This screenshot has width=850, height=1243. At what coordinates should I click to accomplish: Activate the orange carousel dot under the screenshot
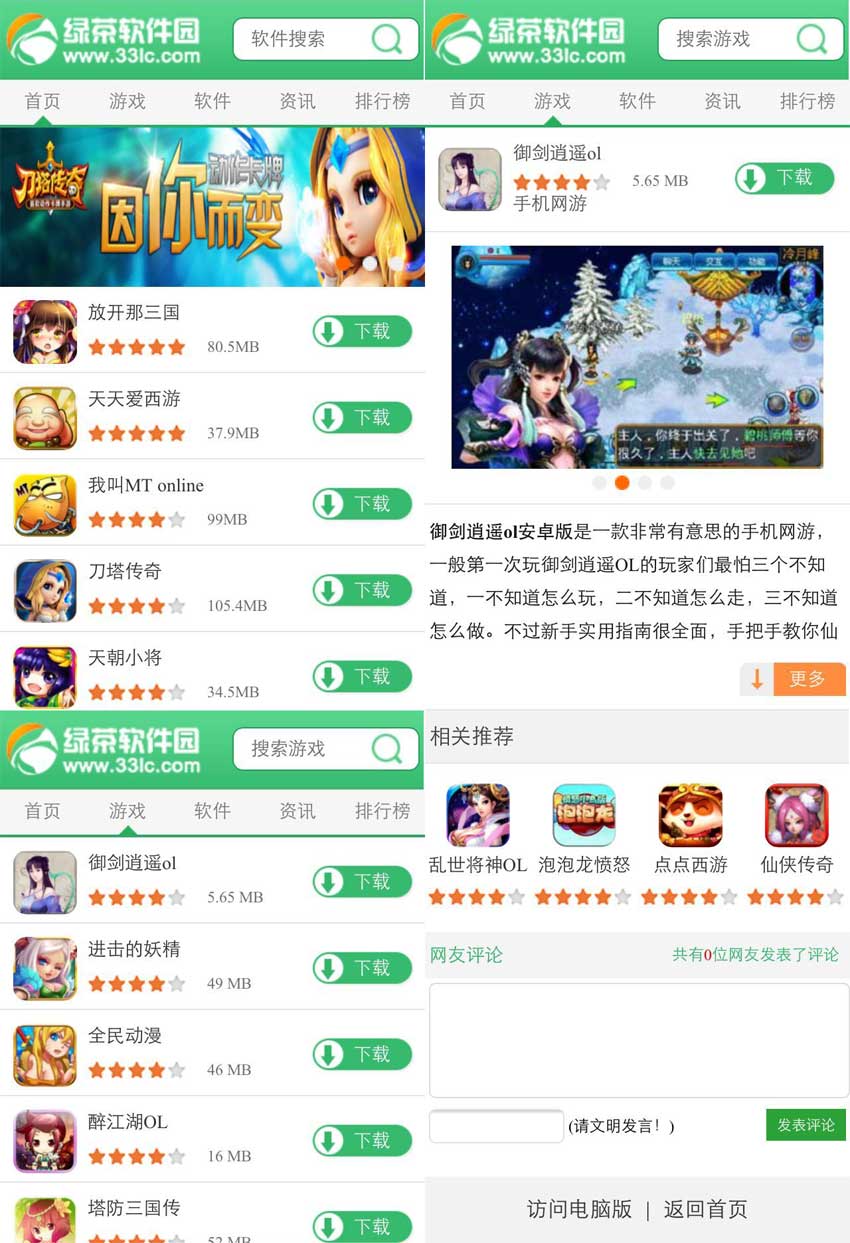pyautogui.click(x=622, y=483)
